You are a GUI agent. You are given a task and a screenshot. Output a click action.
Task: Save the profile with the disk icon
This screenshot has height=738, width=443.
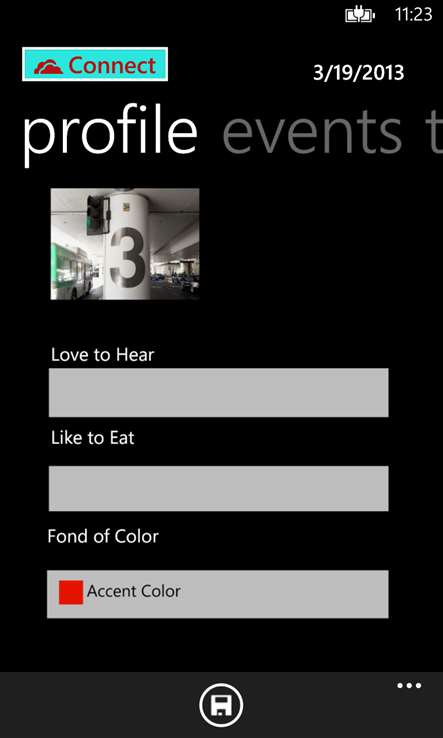[x=221, y=706]
